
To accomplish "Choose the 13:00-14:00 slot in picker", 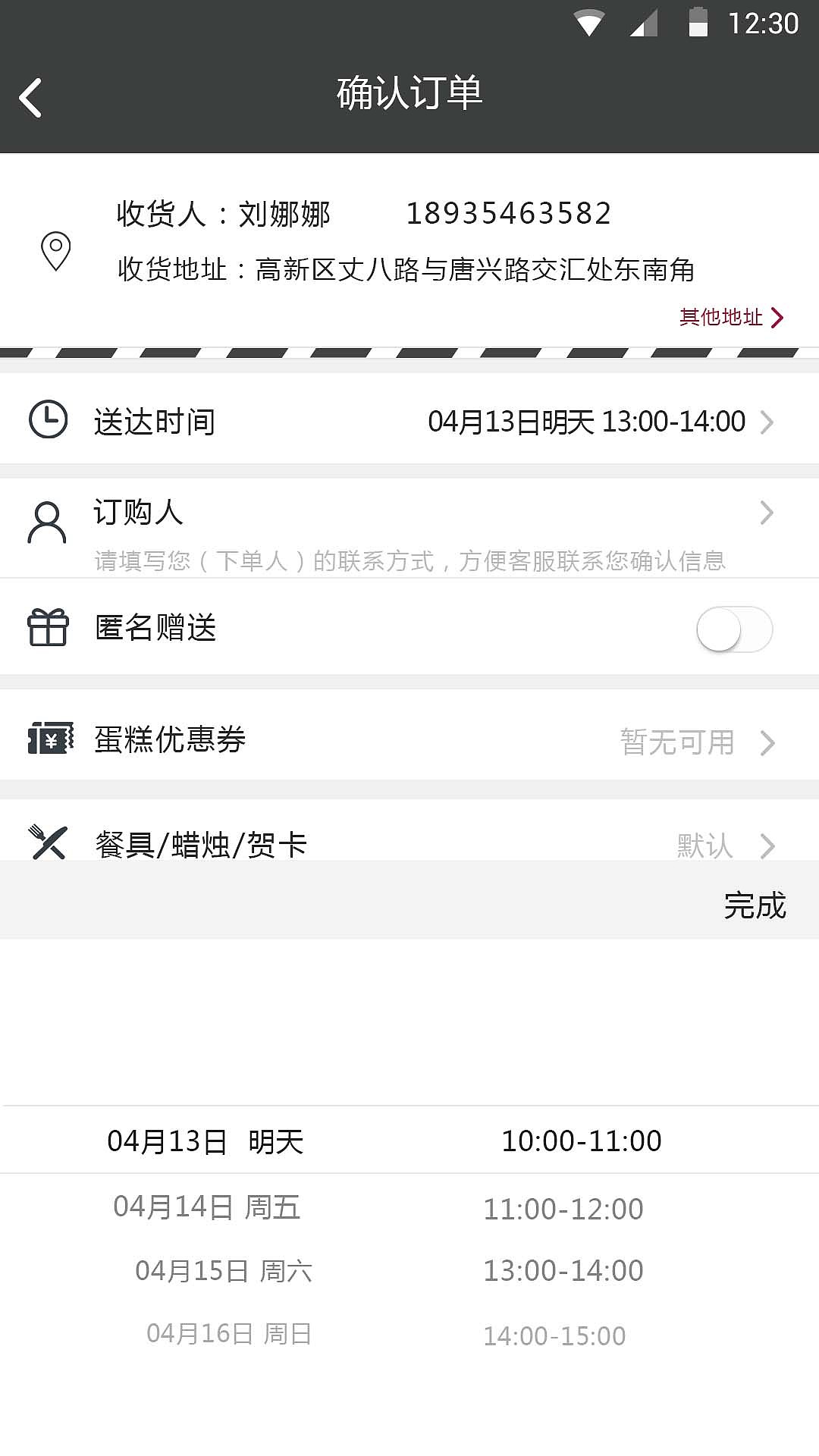I will tap(563, 1270).
